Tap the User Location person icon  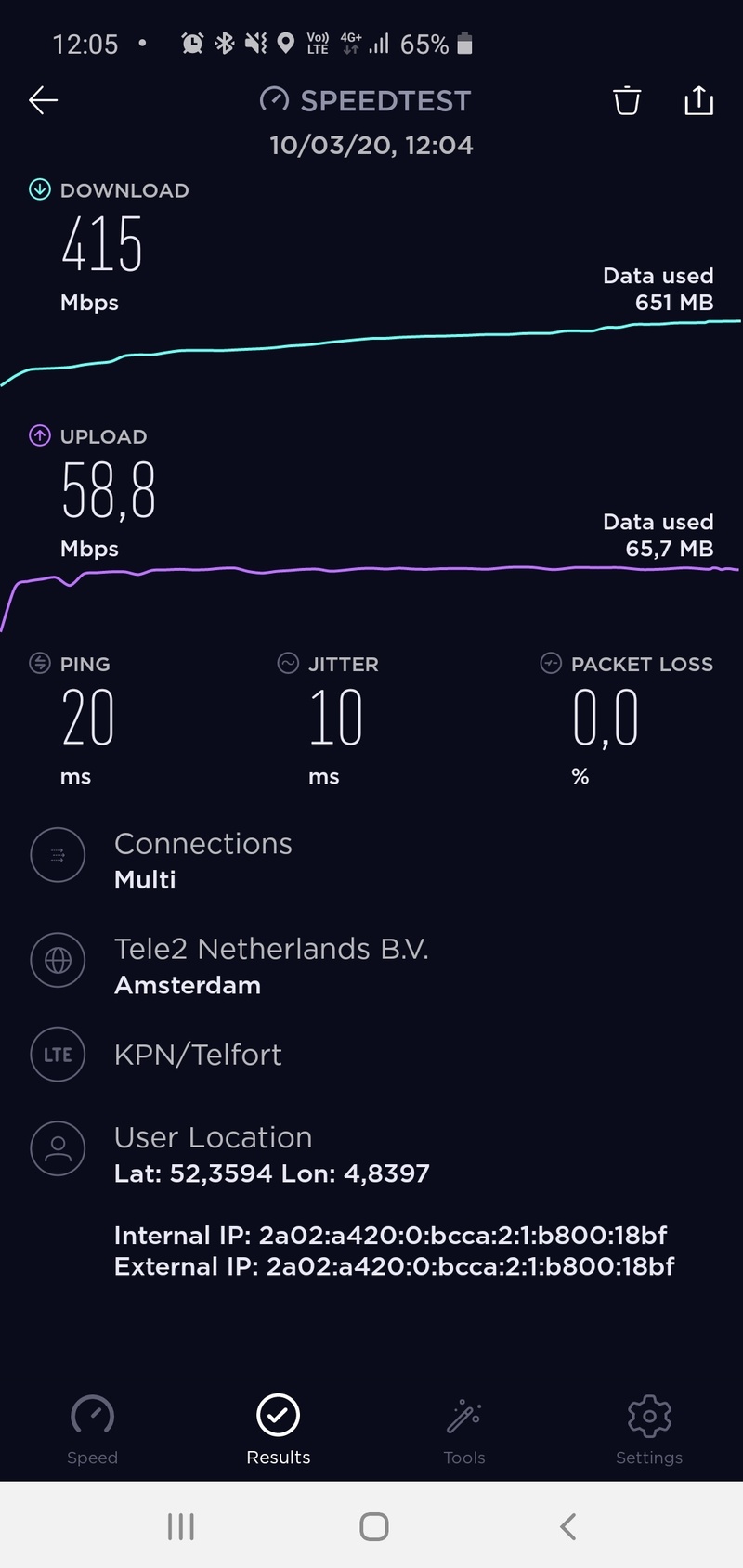[58, 1148]
